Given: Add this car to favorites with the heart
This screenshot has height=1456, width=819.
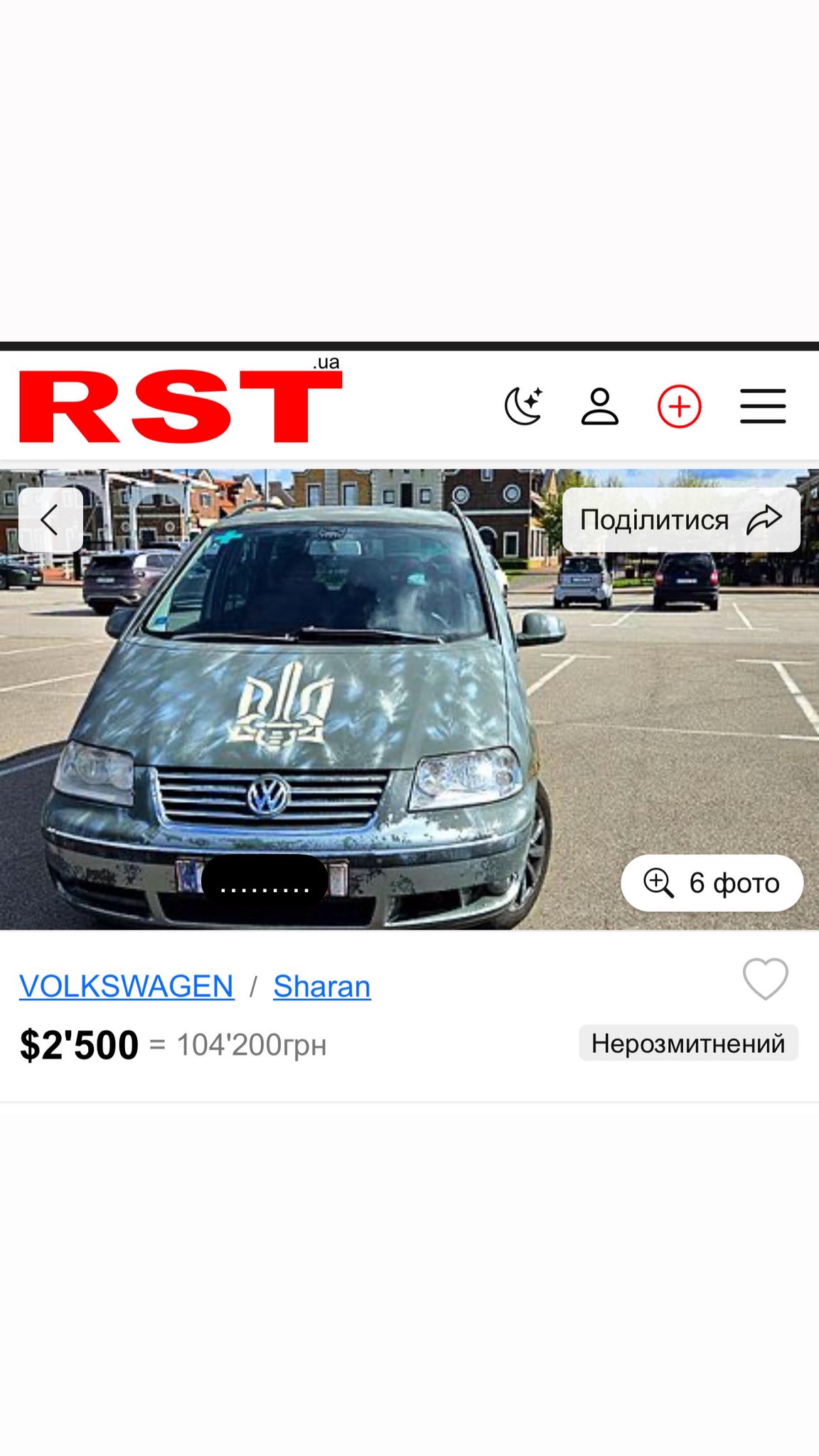Looking at the screenshot, I should tap(765, 979).
